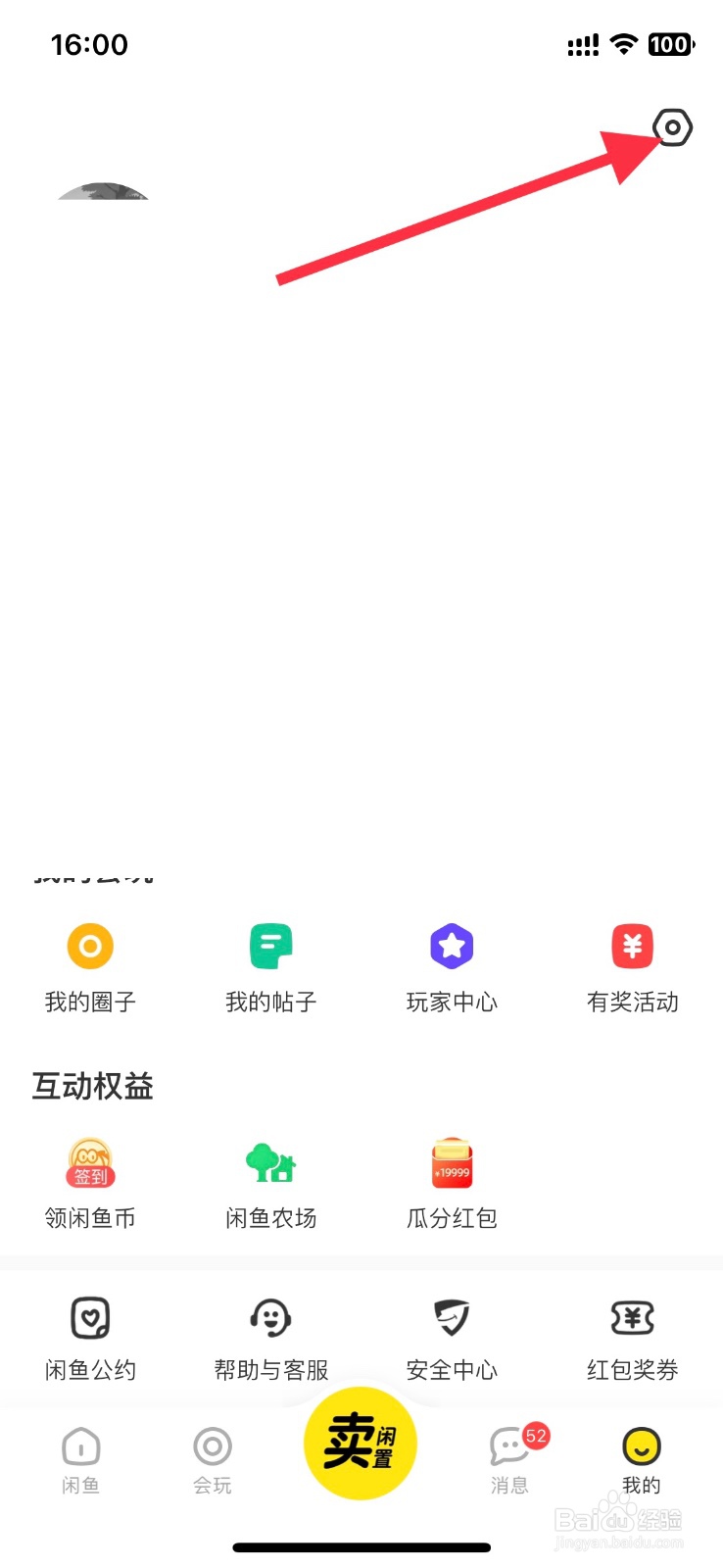
Task: Enter the 玩家中心 (Player Center)
Action: (x=451, y=965)
